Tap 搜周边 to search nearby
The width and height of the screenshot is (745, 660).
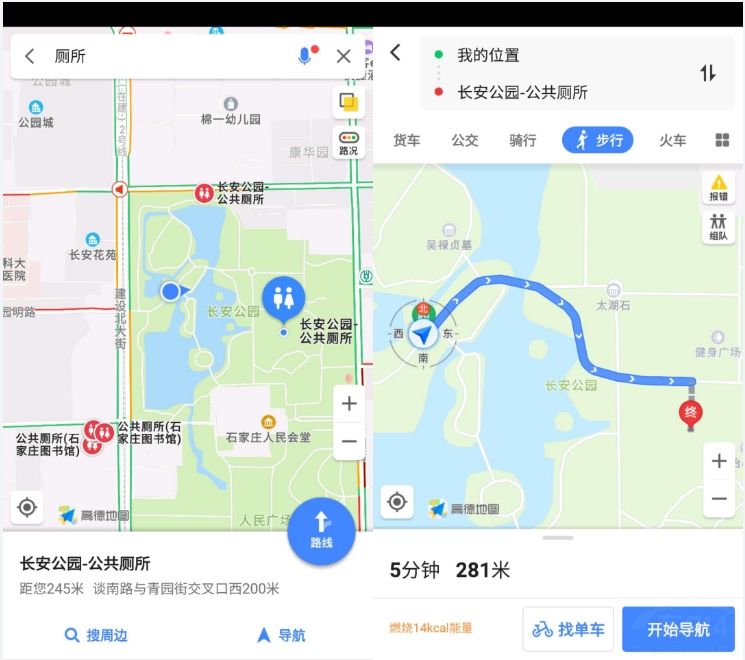tap(96, 635)
